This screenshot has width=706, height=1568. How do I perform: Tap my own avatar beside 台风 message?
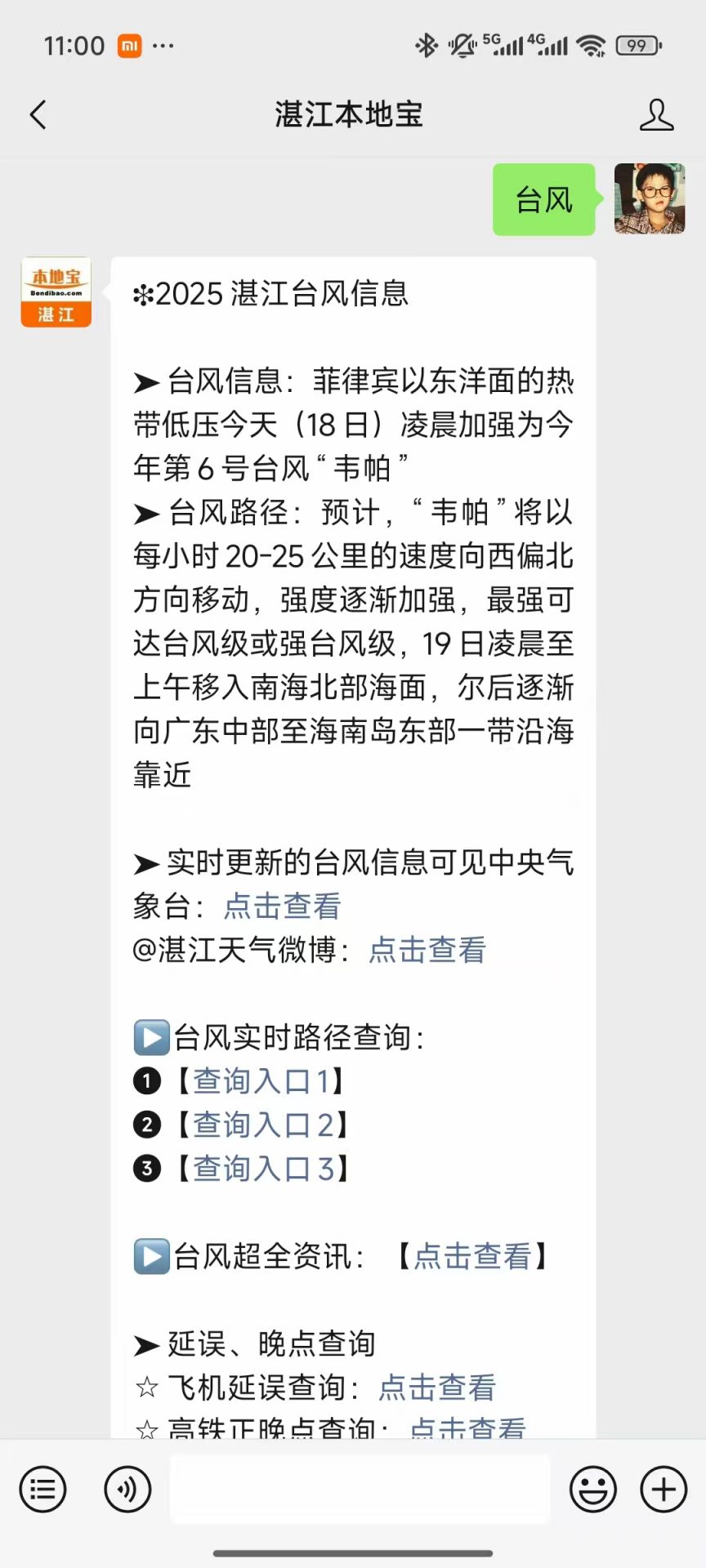point(650,199)
